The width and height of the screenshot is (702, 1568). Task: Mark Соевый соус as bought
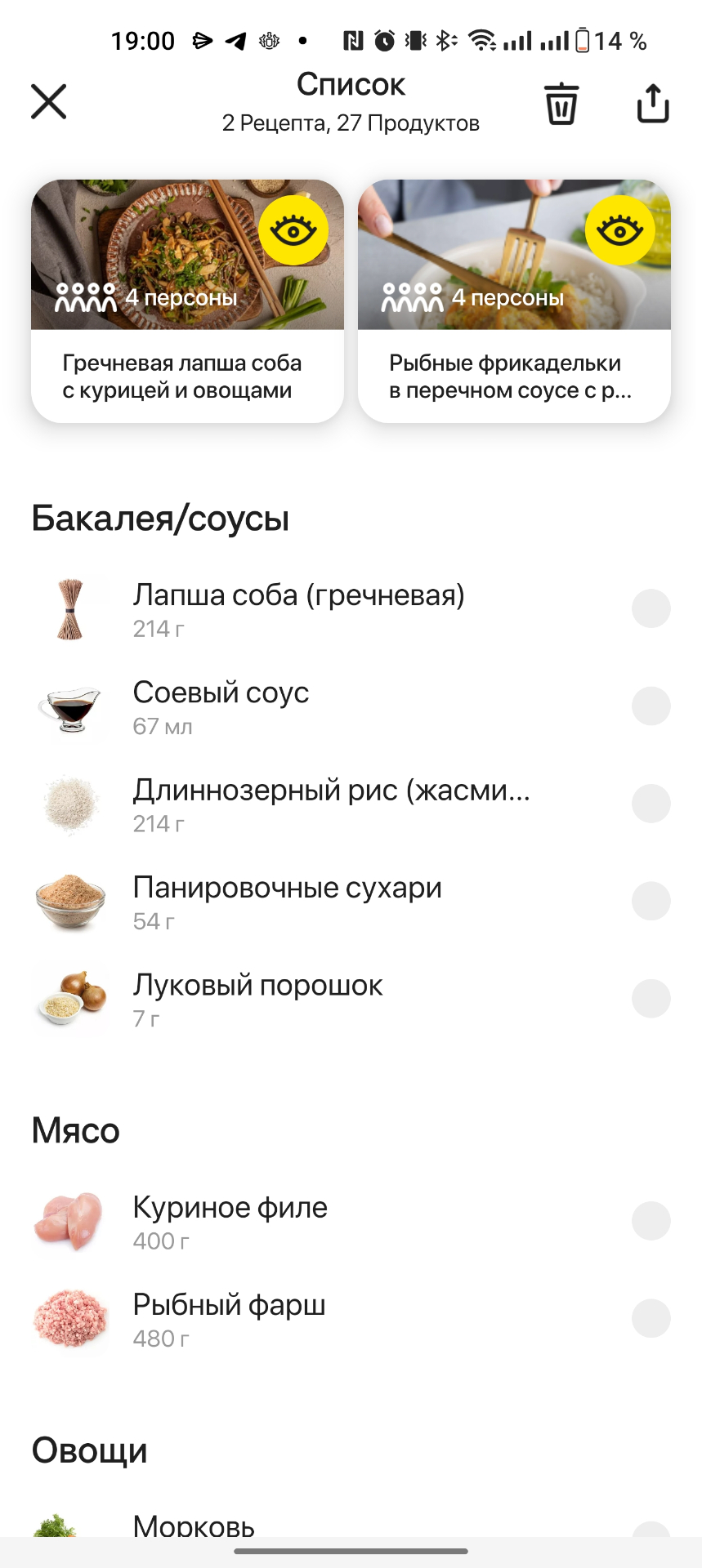point(651,706)
